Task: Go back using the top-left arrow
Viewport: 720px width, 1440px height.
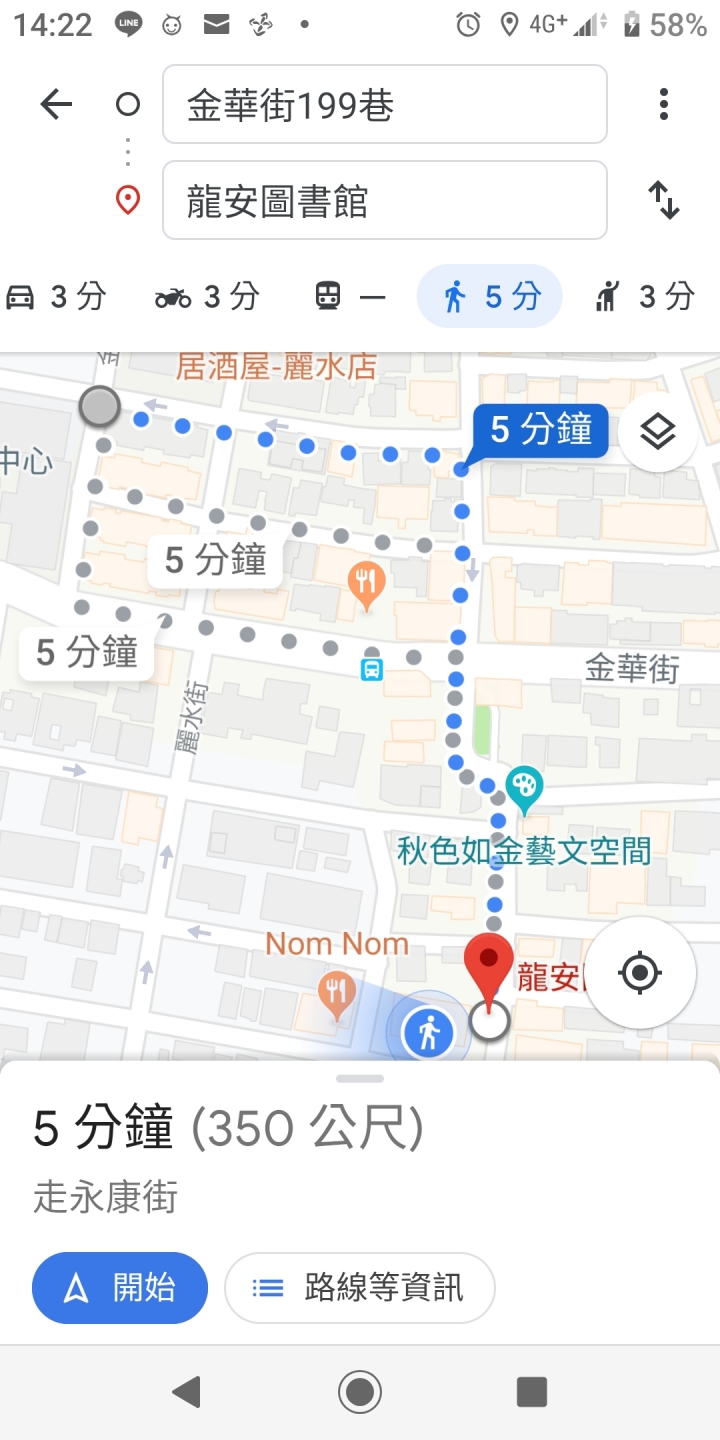Action: point(56,104)
